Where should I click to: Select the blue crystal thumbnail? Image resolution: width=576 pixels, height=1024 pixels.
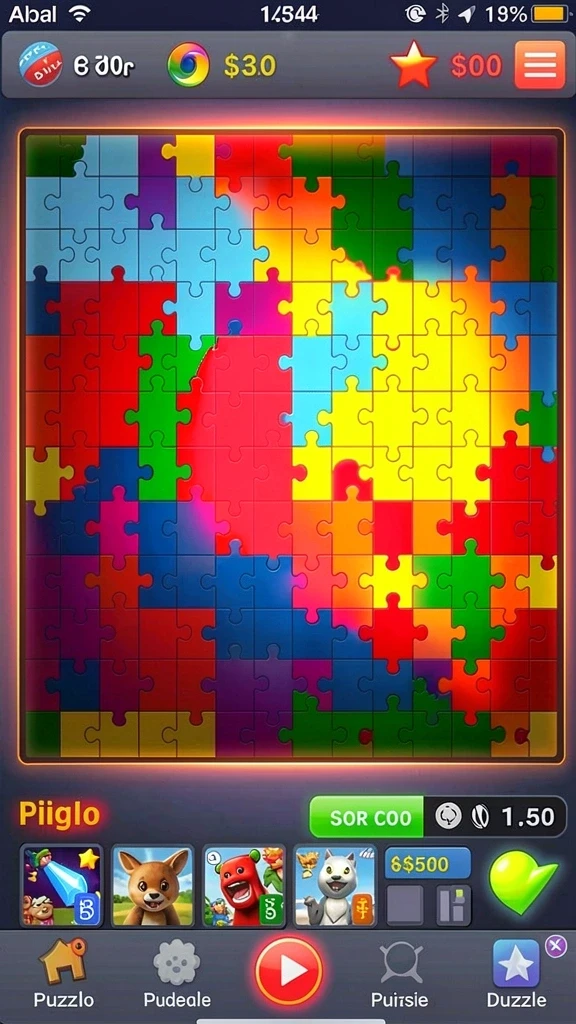62,886
